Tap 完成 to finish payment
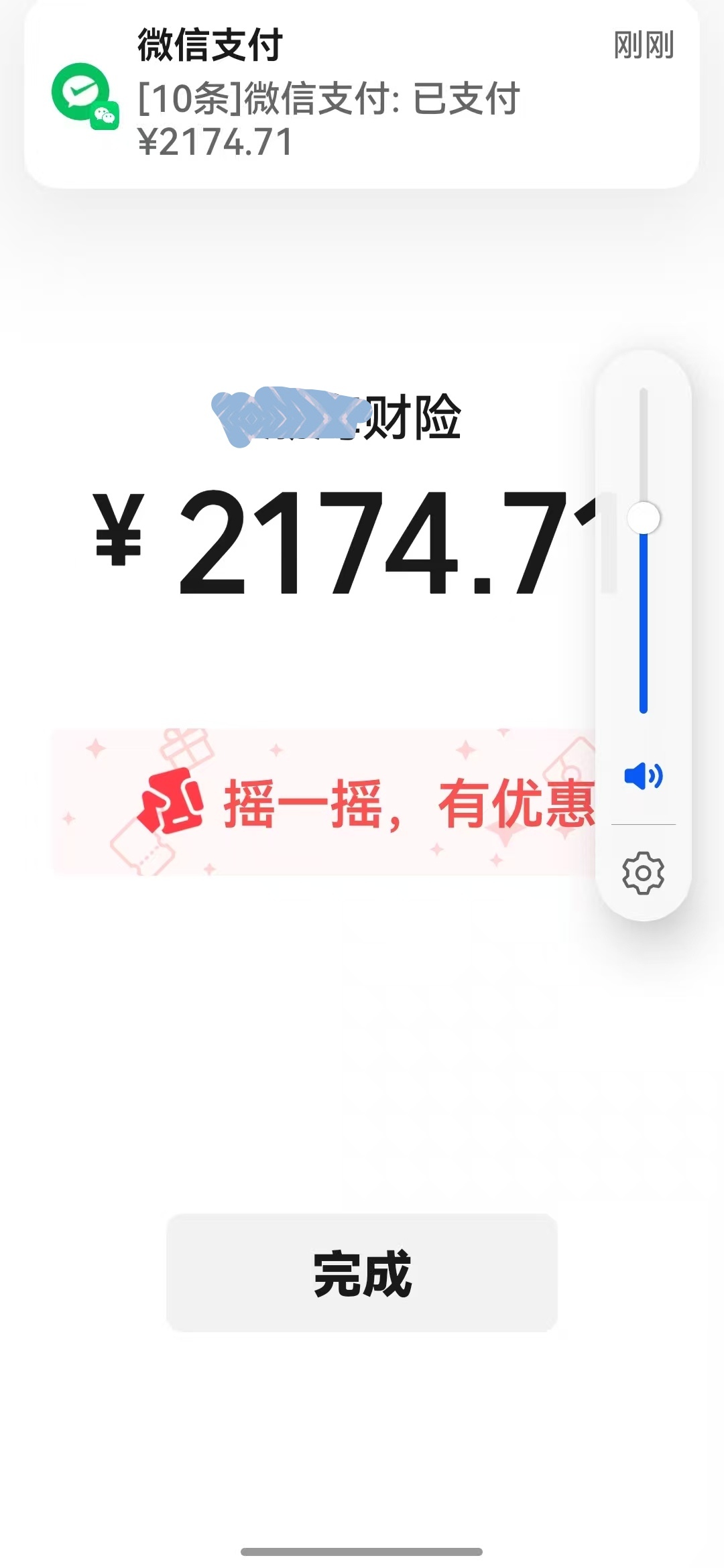Viewport: 724px width, 1568px height. click(x=362, y=1273)
